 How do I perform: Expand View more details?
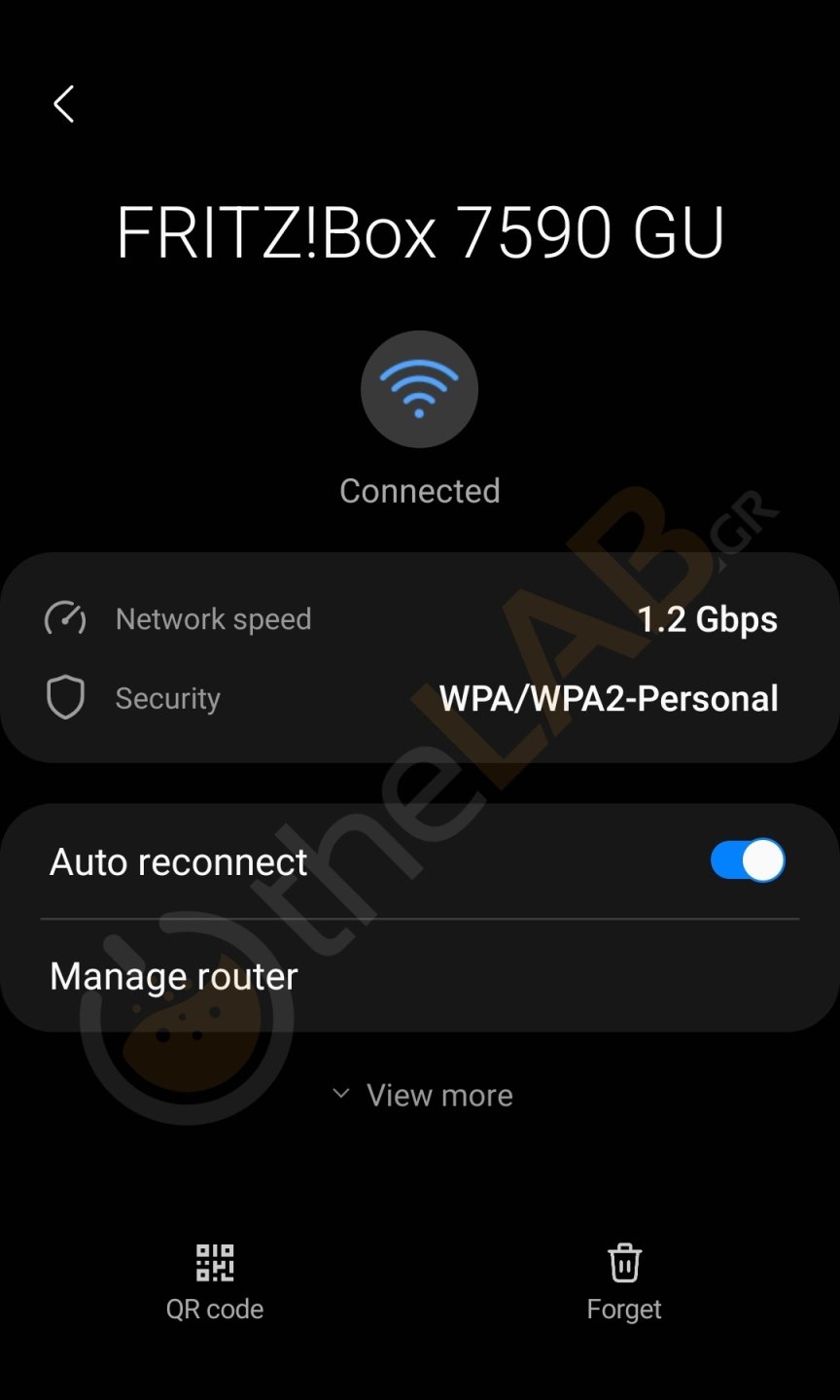pos(422,1095)
